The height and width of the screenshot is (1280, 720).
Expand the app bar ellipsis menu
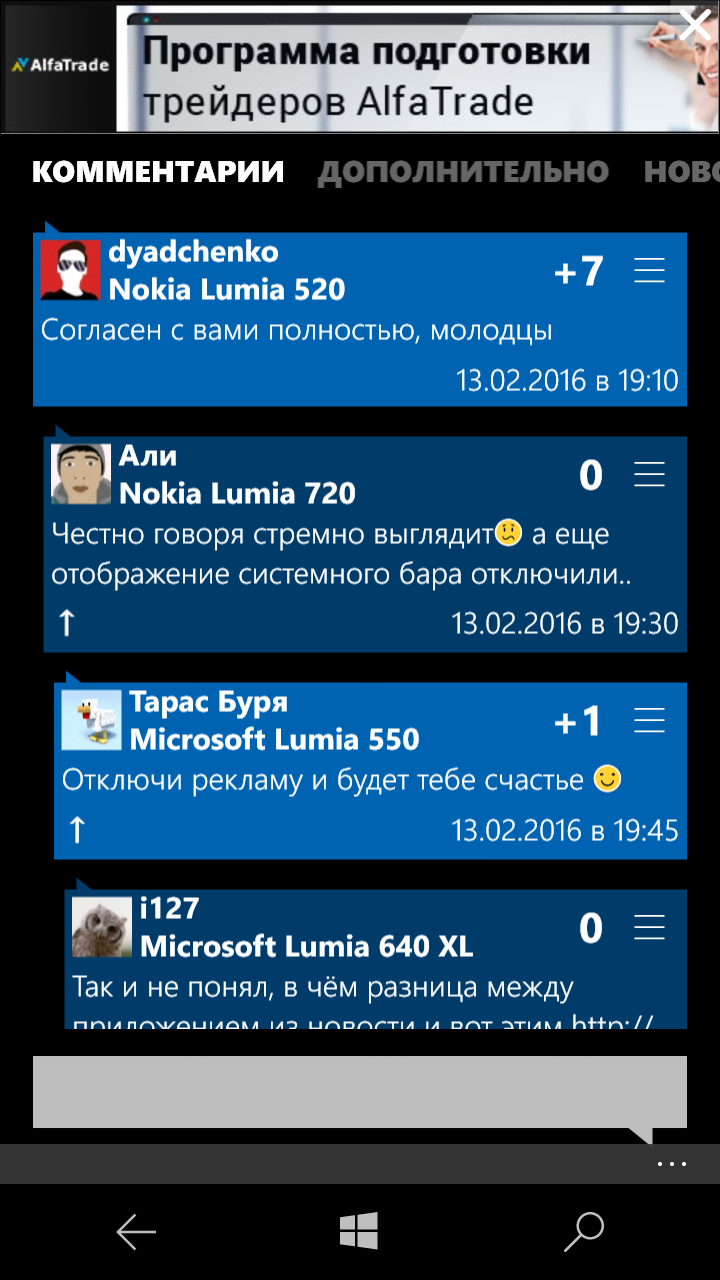(672, 1164)
